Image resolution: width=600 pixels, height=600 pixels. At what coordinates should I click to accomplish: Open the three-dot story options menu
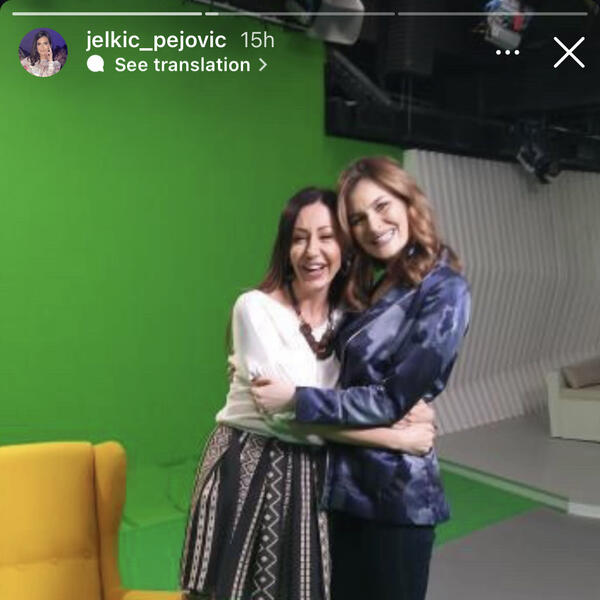507,52
